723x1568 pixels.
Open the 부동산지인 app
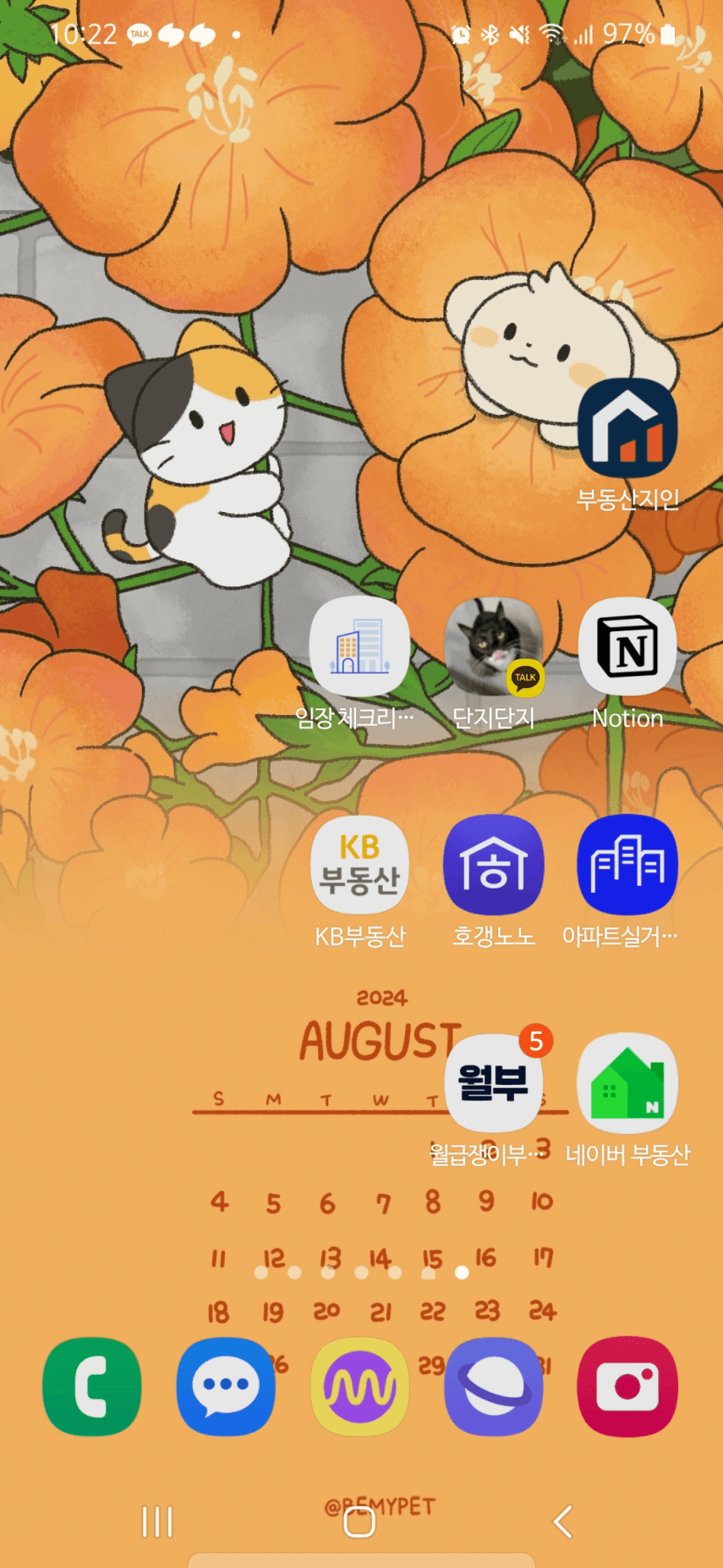coord(627,429)
